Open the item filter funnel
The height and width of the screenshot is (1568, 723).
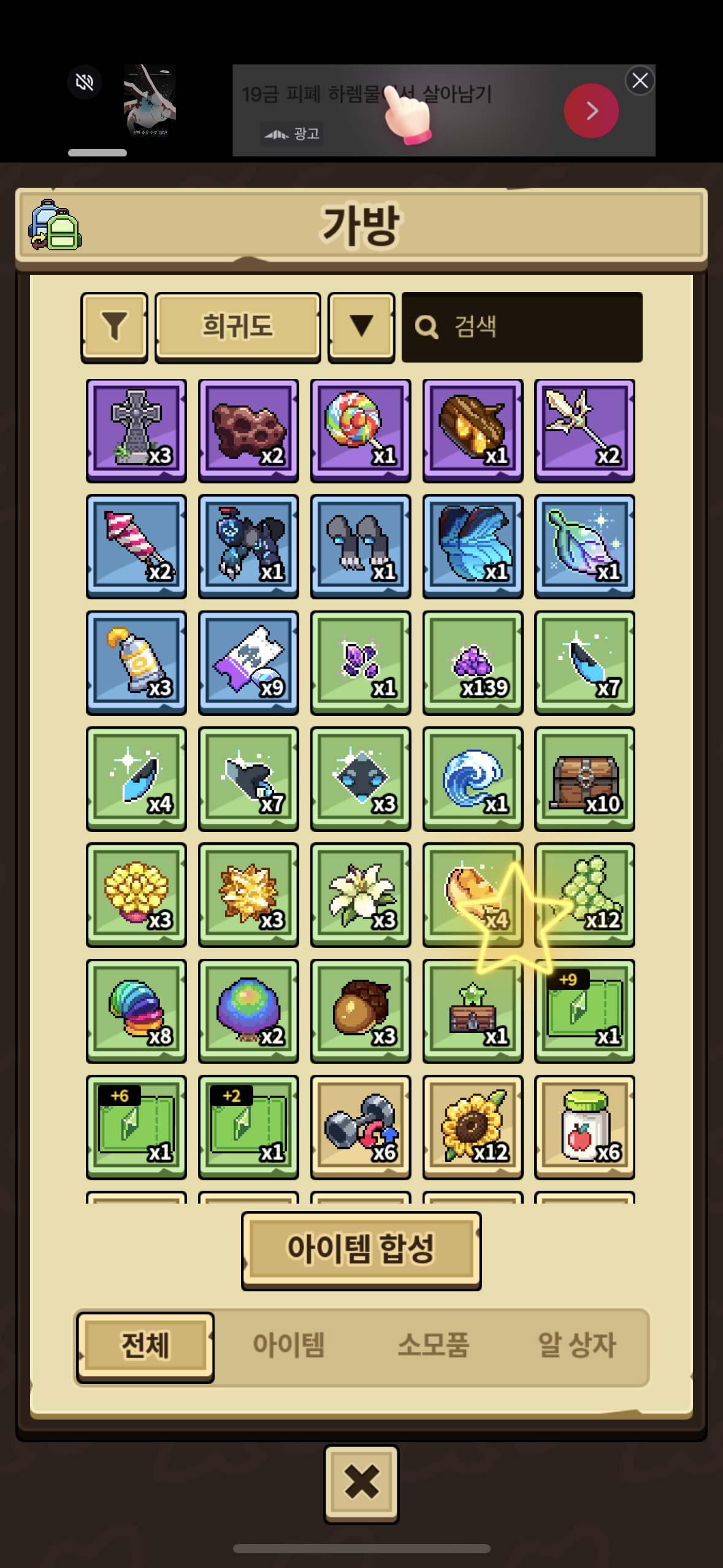point(114,326)
